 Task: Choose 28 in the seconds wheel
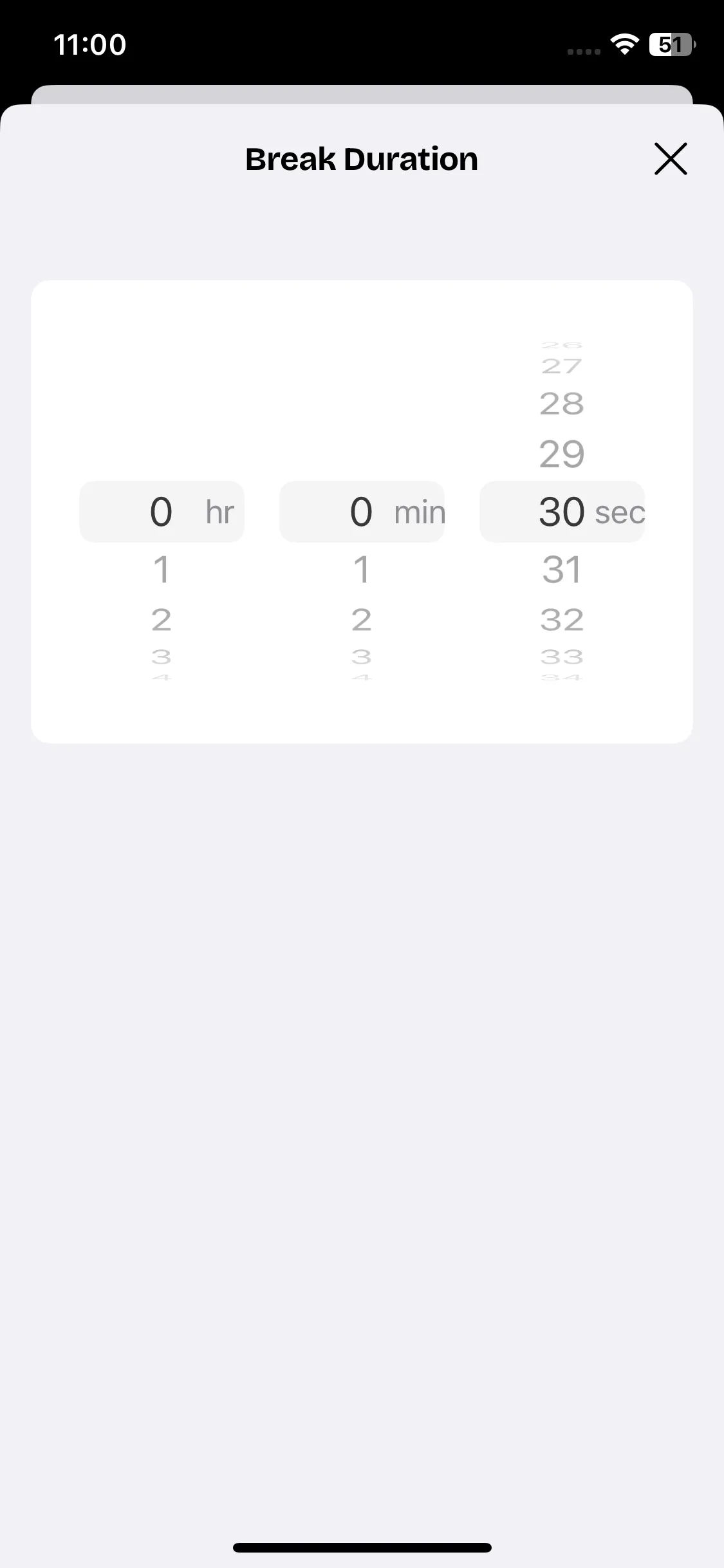click(562, 404)
